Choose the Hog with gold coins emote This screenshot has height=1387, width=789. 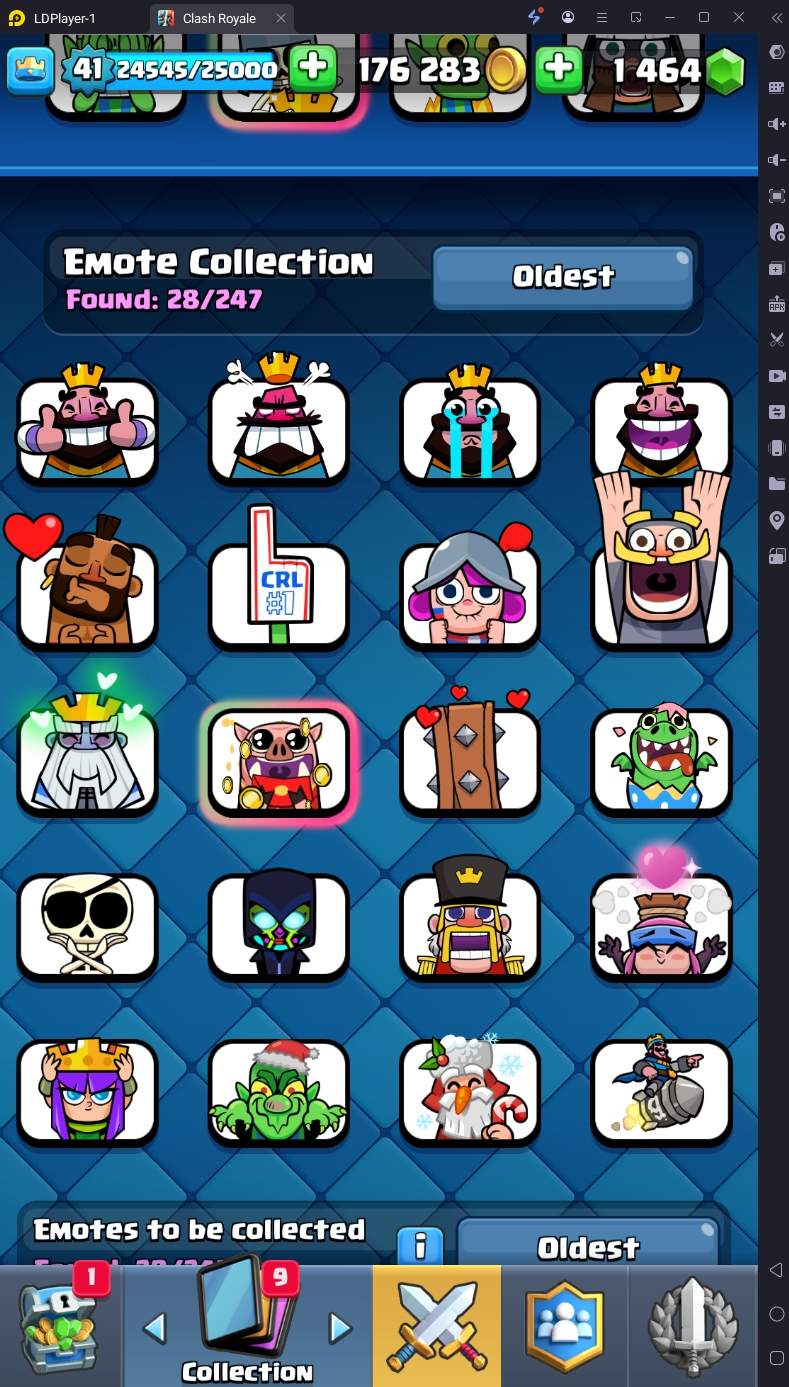click(278, 760)
